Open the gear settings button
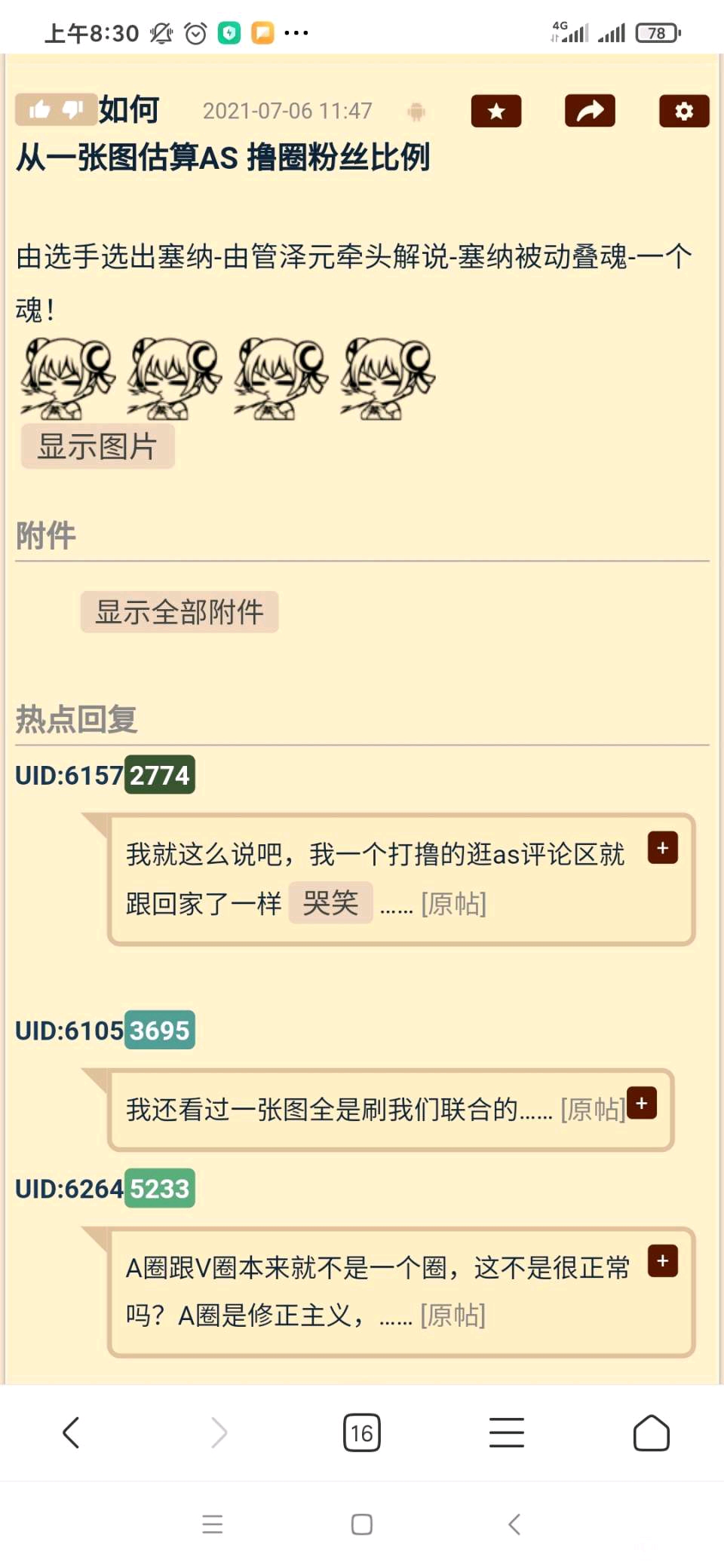Screen dimensions: 724x1568 [683, 112]
